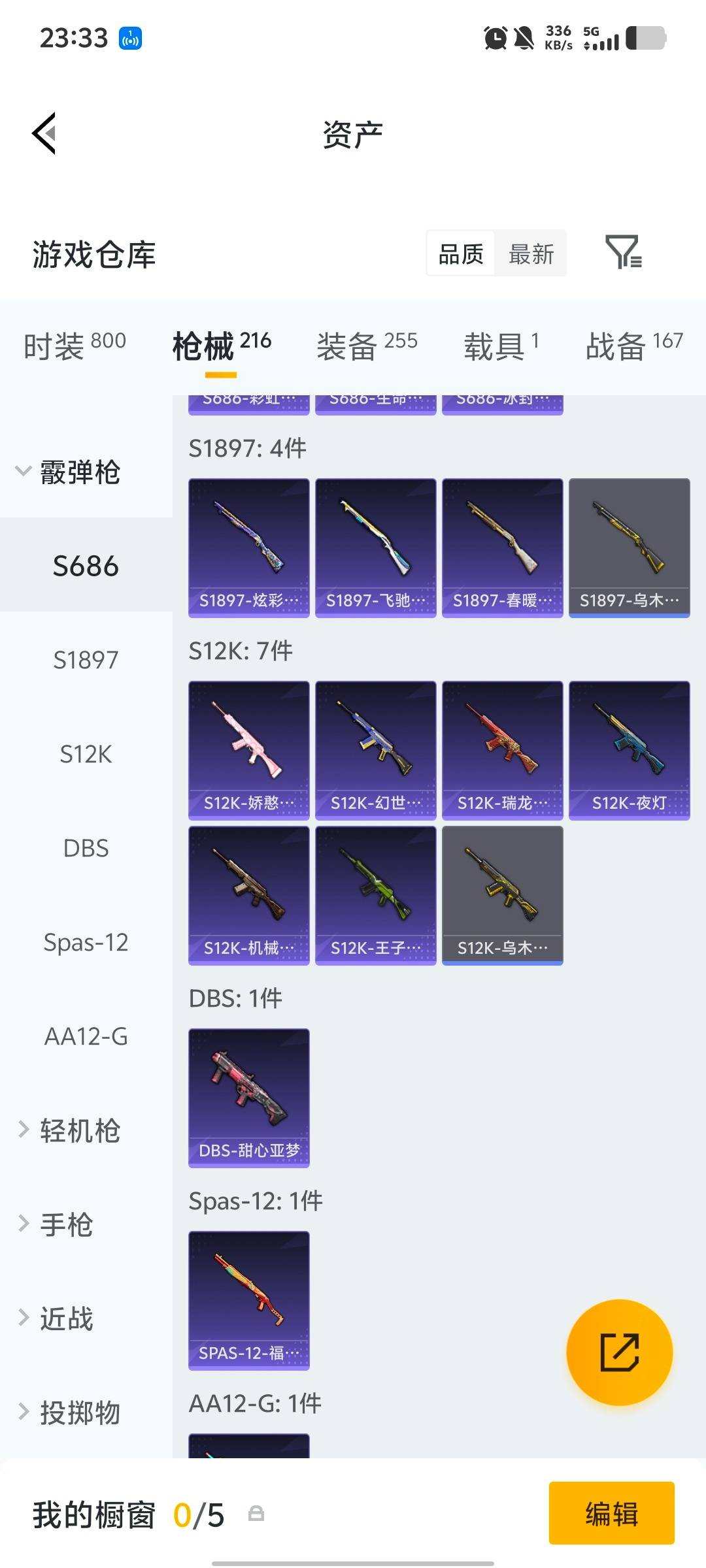Open the S12K-夜灯 skin
This screenshot has width=706, height=1568.
coord(629,750)
